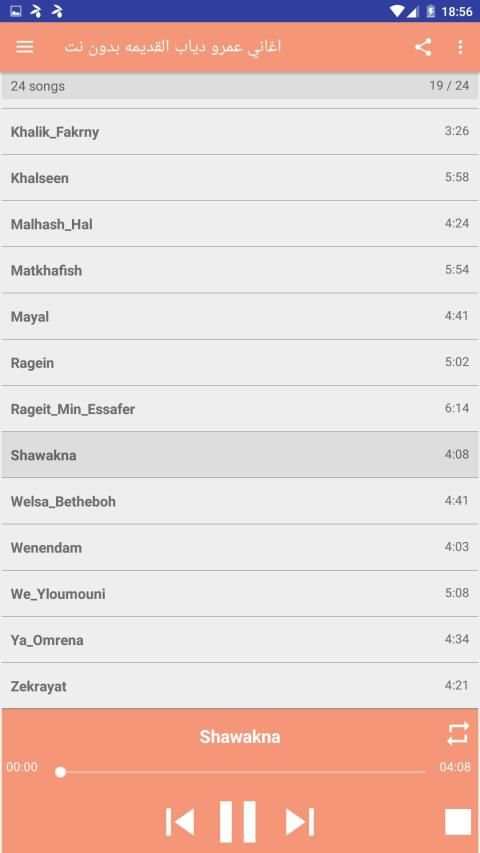Share this app

click(x=423, y=47)
